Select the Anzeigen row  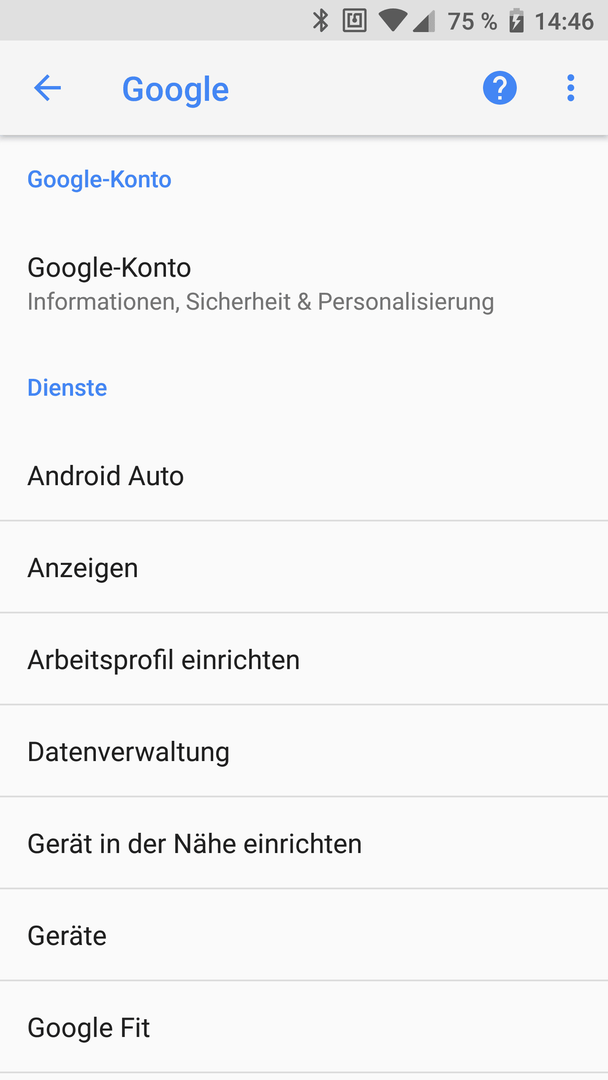click(304, 567)
